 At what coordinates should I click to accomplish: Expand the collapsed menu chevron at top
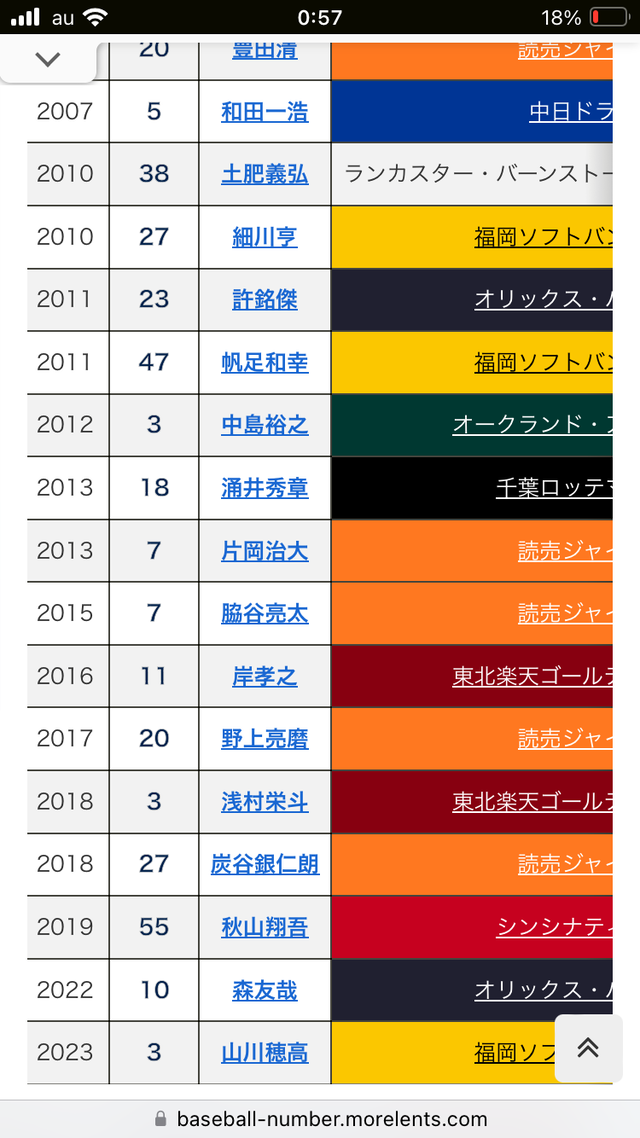pyautogui.click(x=48, y=60)
